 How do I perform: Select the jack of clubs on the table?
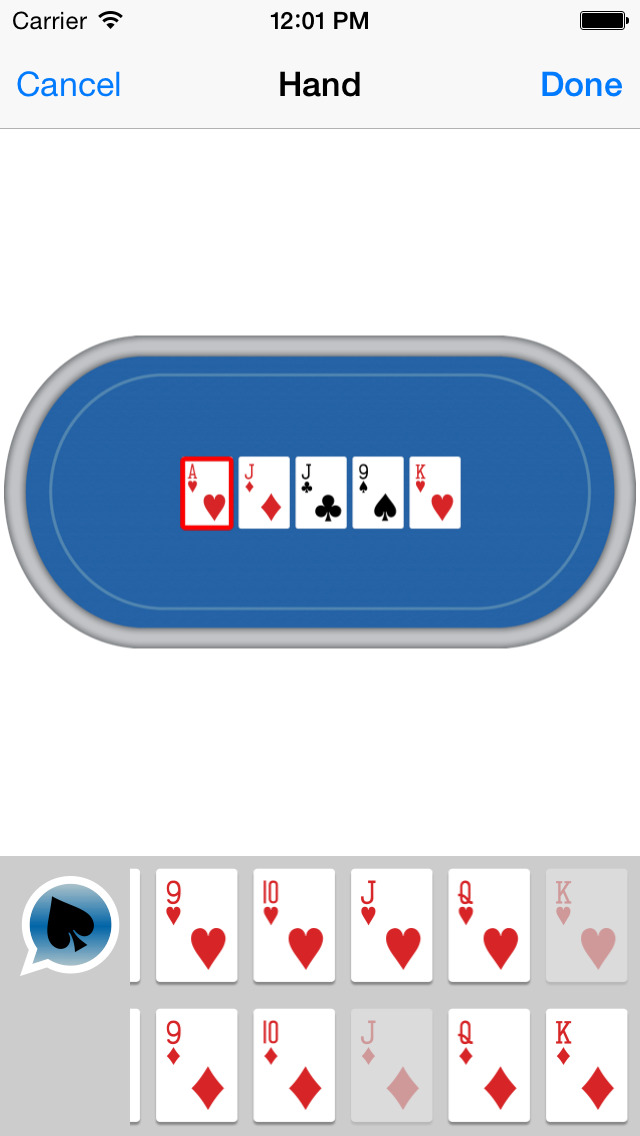[321, 493]
